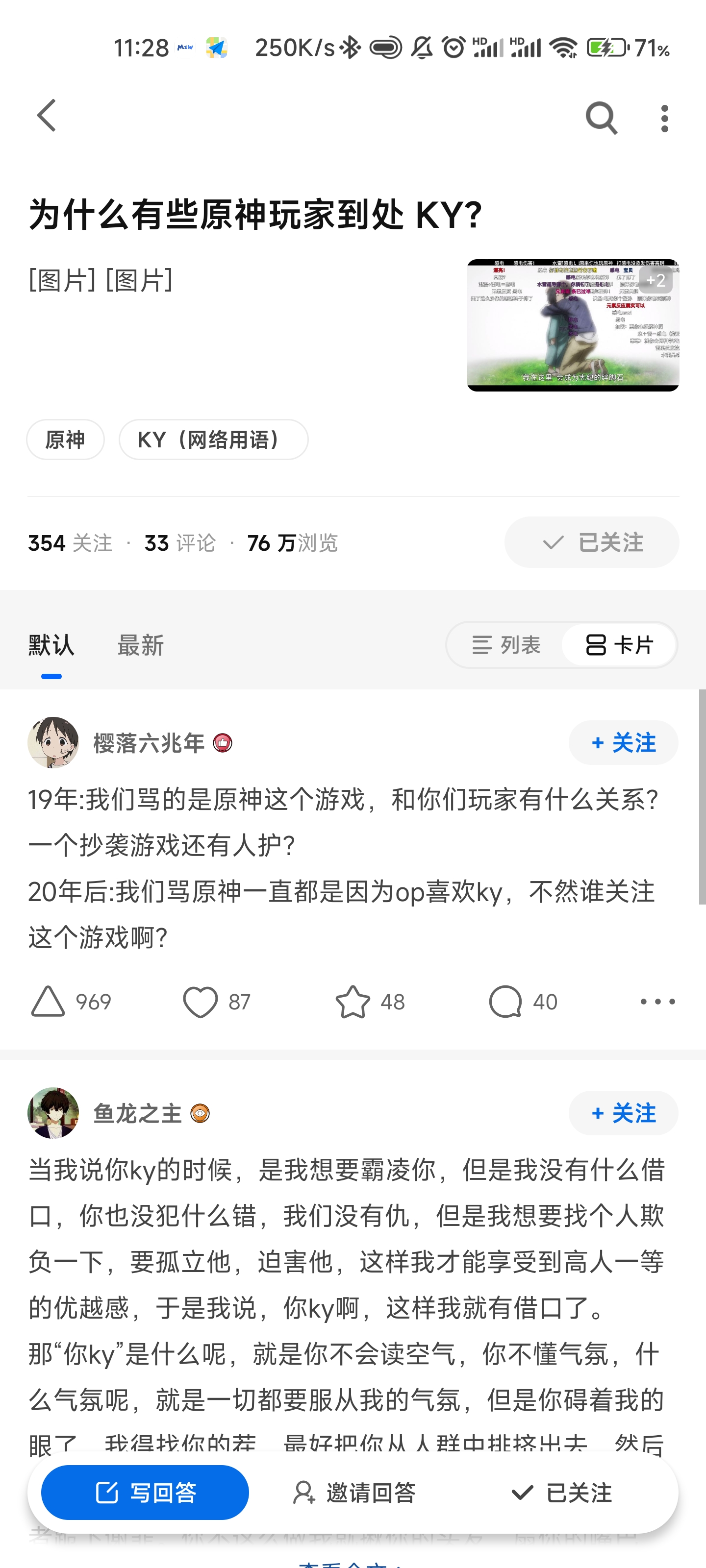Go back using the top-left arrow
This screenshot has width=706, height=1568.
point(47,116)
